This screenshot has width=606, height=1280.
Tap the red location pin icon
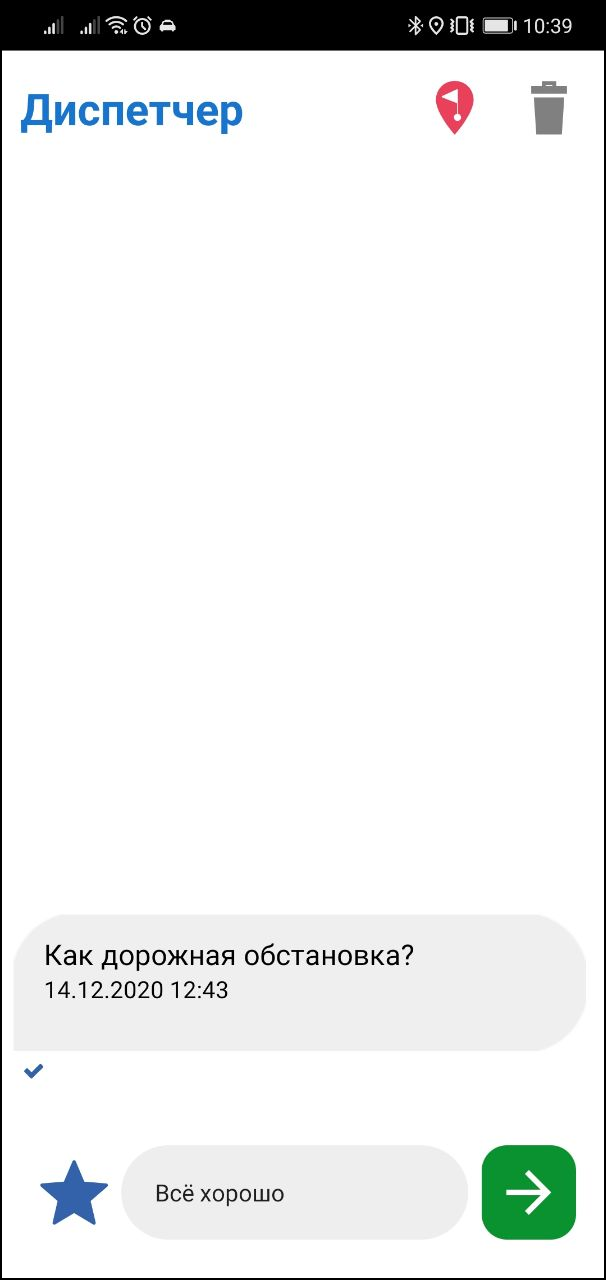[x=454, y=108]
